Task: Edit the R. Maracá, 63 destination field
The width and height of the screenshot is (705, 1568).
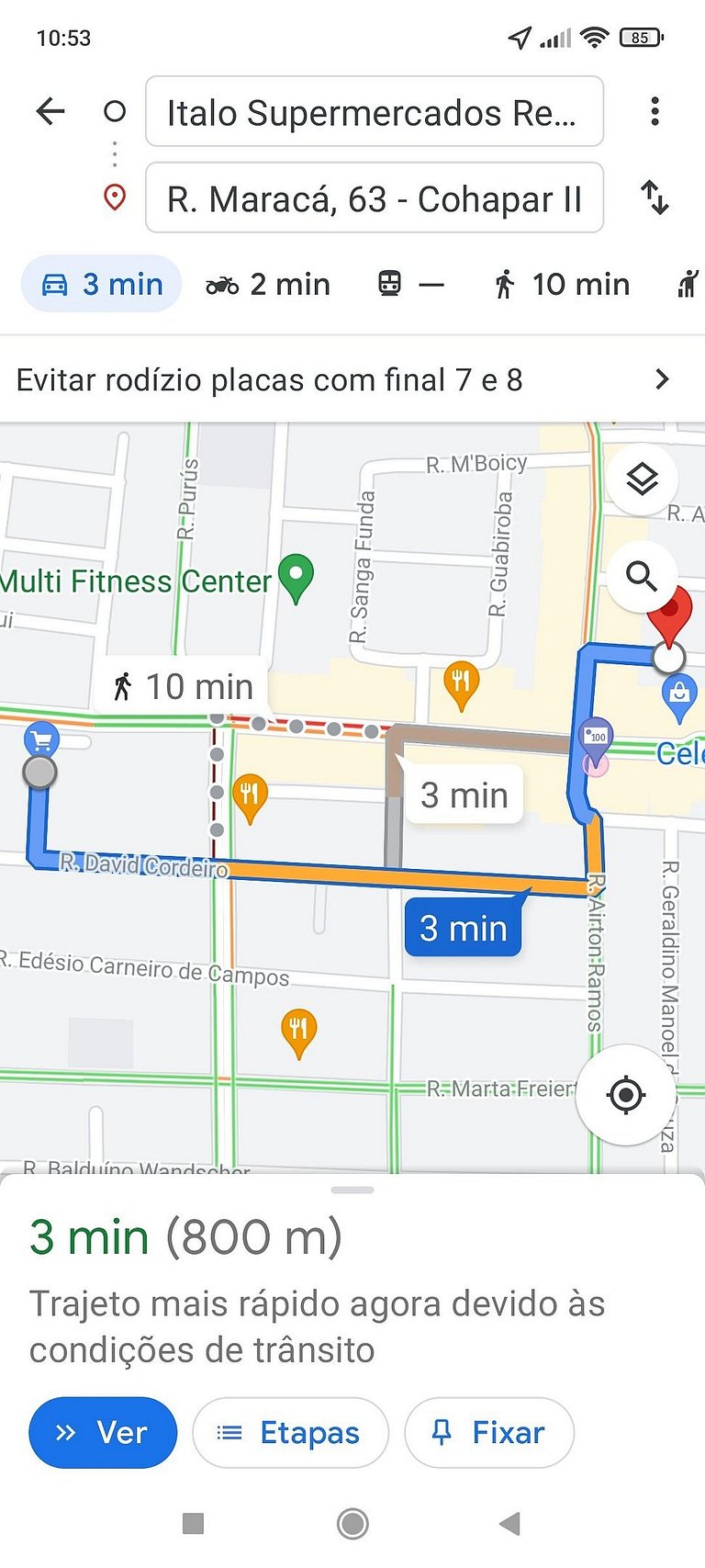Action: (374, 198)
